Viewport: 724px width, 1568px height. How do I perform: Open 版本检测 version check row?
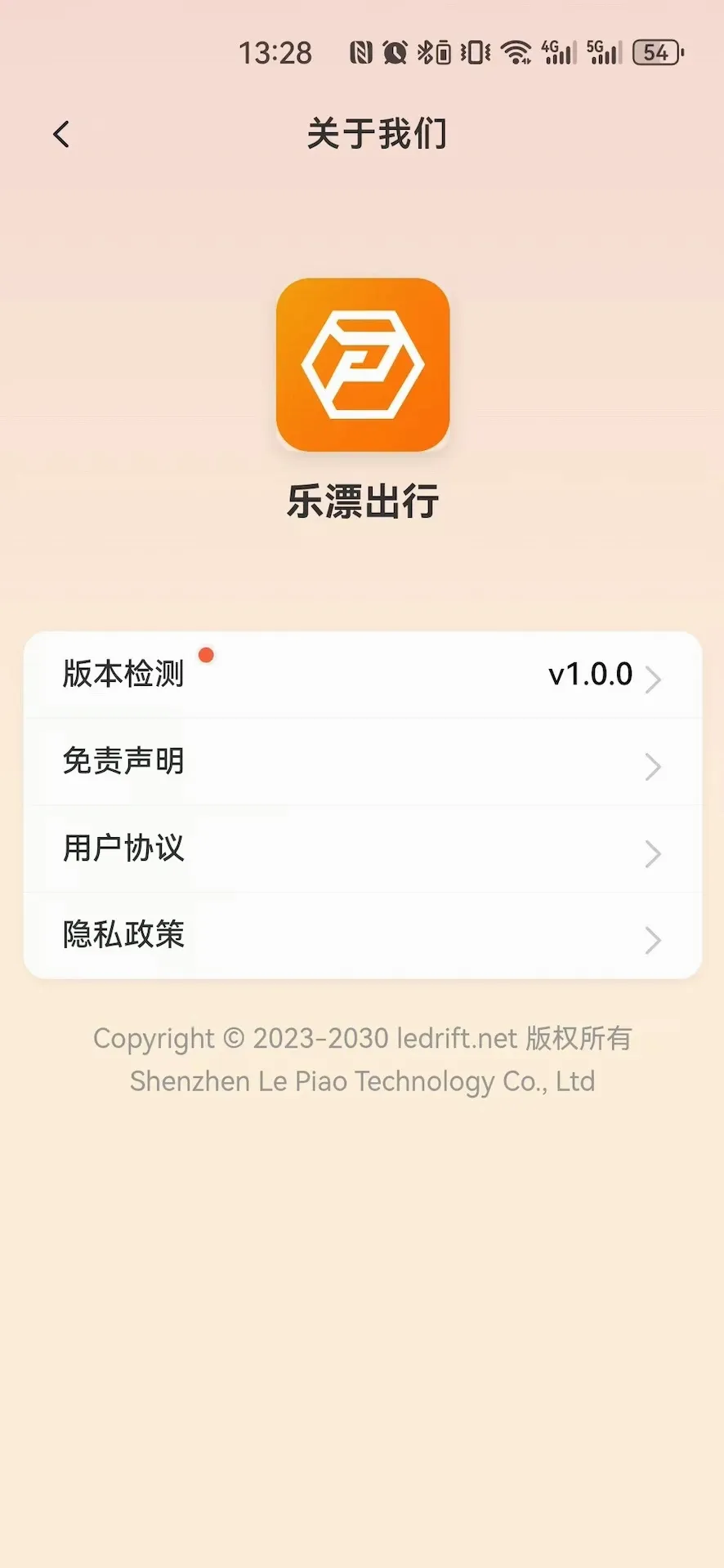[363, 675]
